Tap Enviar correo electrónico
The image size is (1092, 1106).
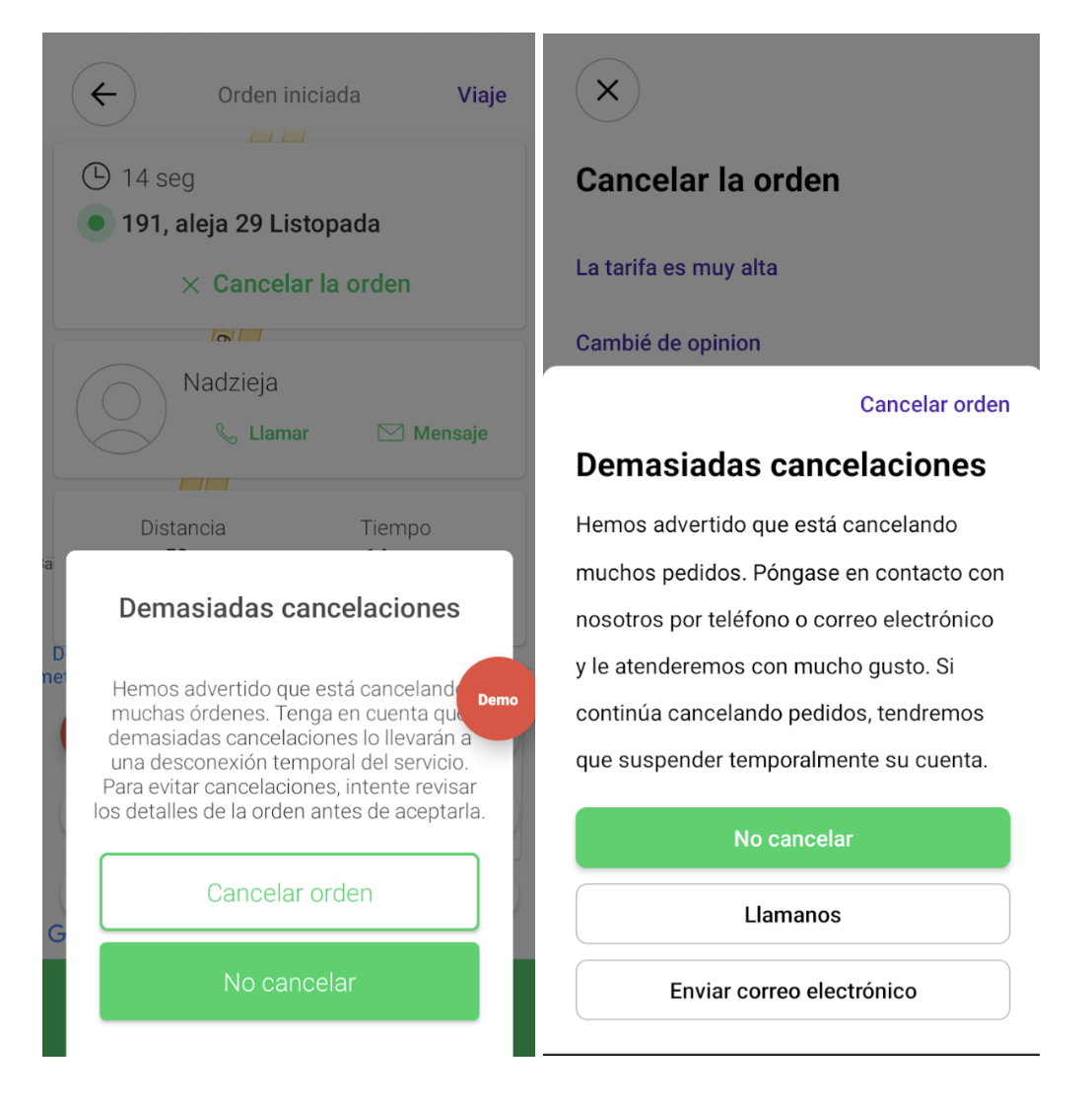click(792, 990)
